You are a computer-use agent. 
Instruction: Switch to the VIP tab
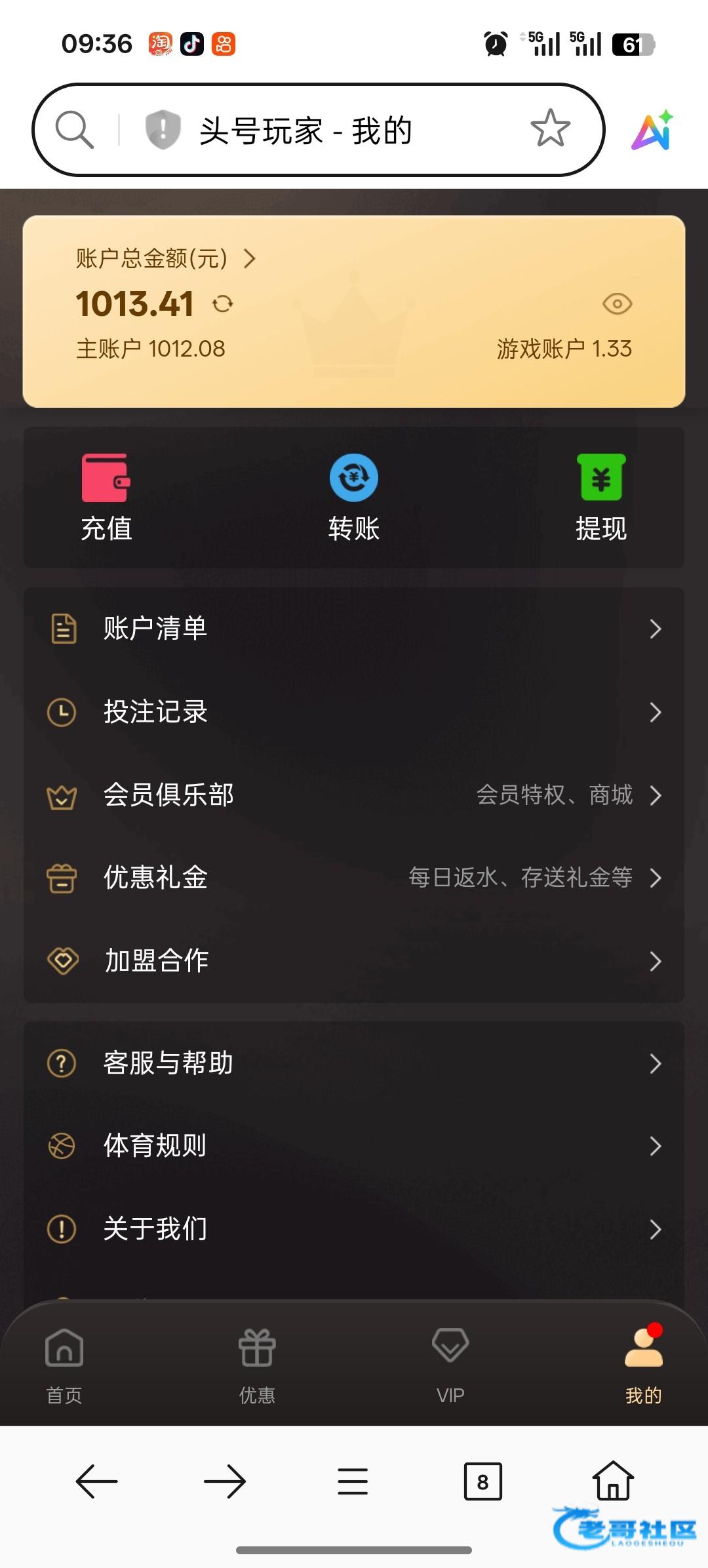coord(450,1365)
